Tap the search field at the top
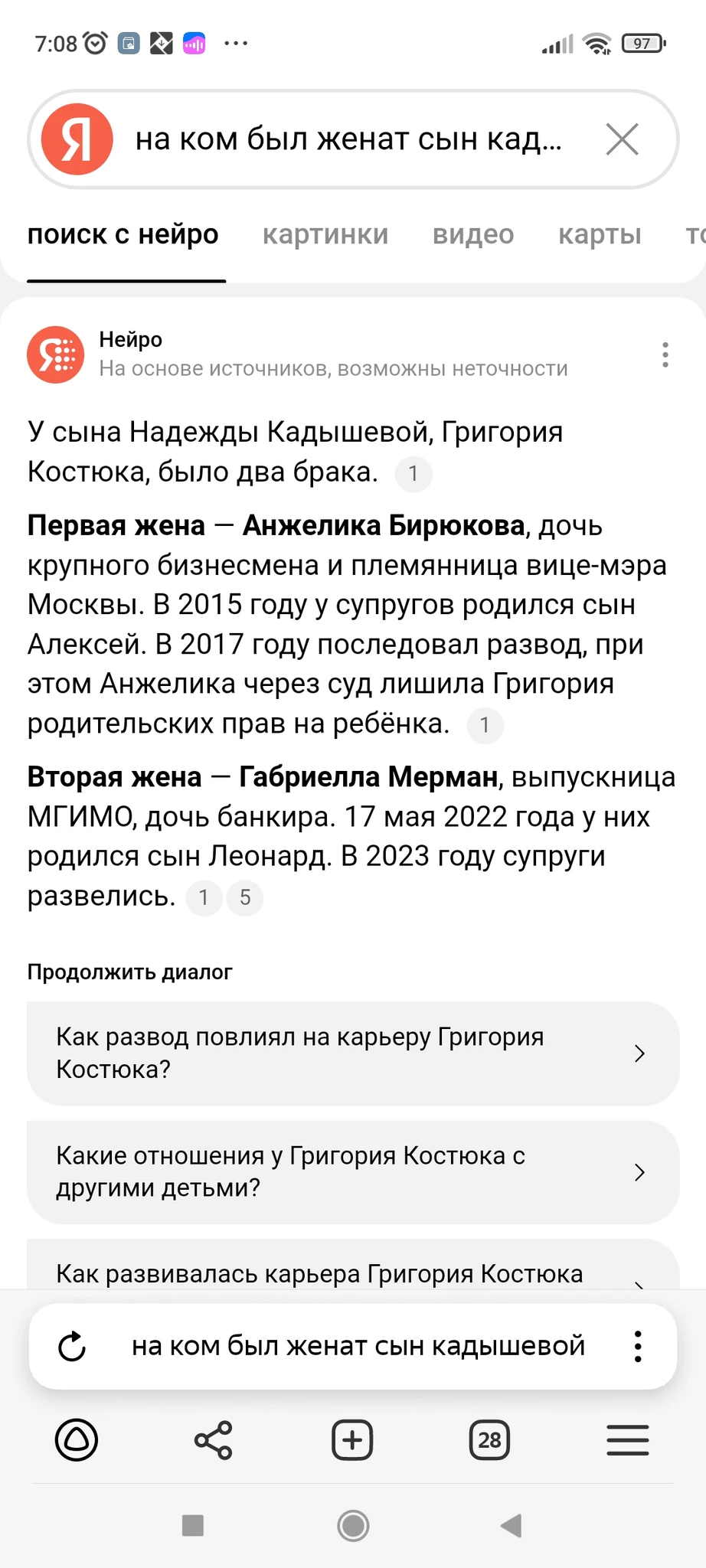 coord(348,140)
